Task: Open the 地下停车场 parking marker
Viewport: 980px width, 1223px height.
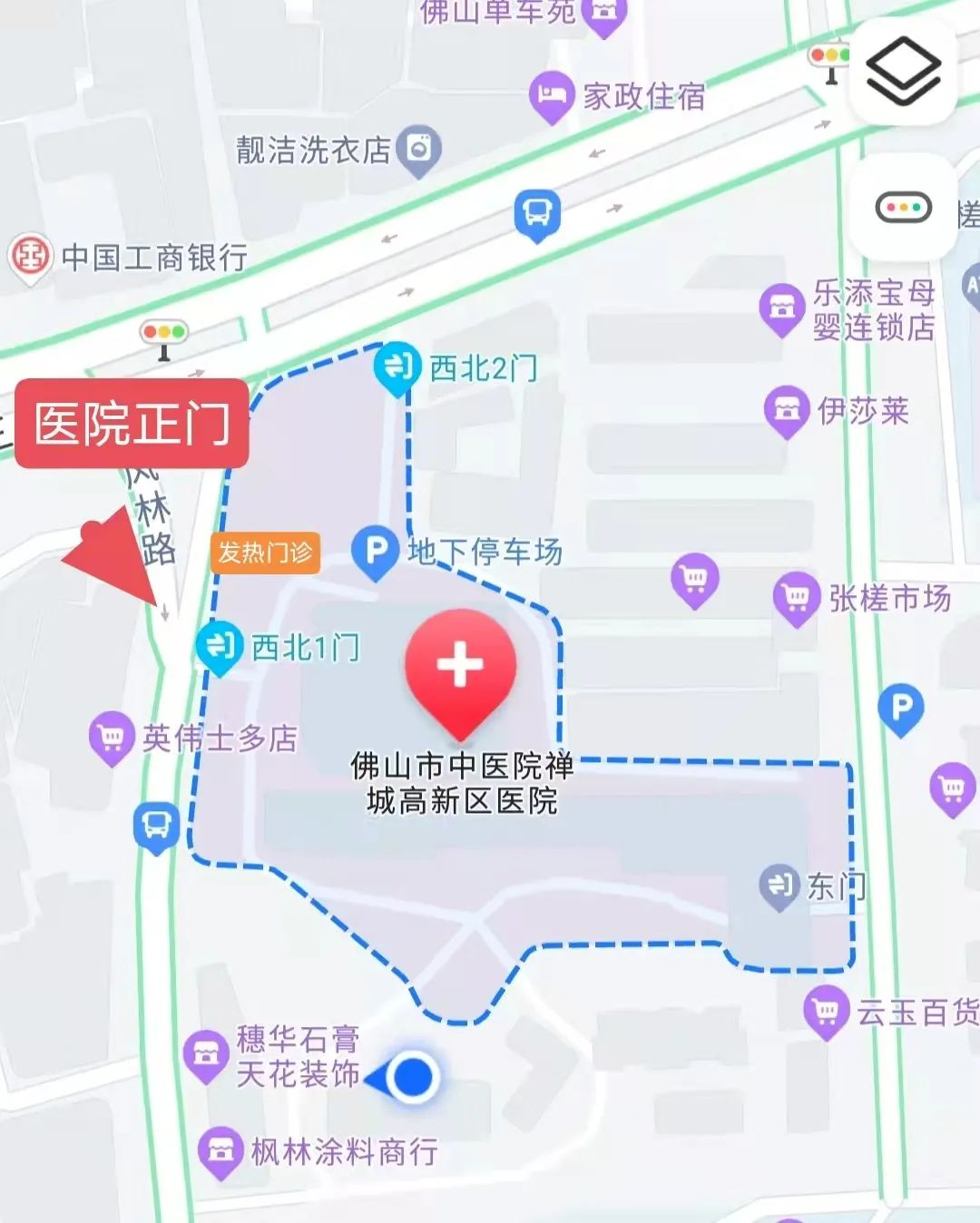Action: tap(376, 551)
